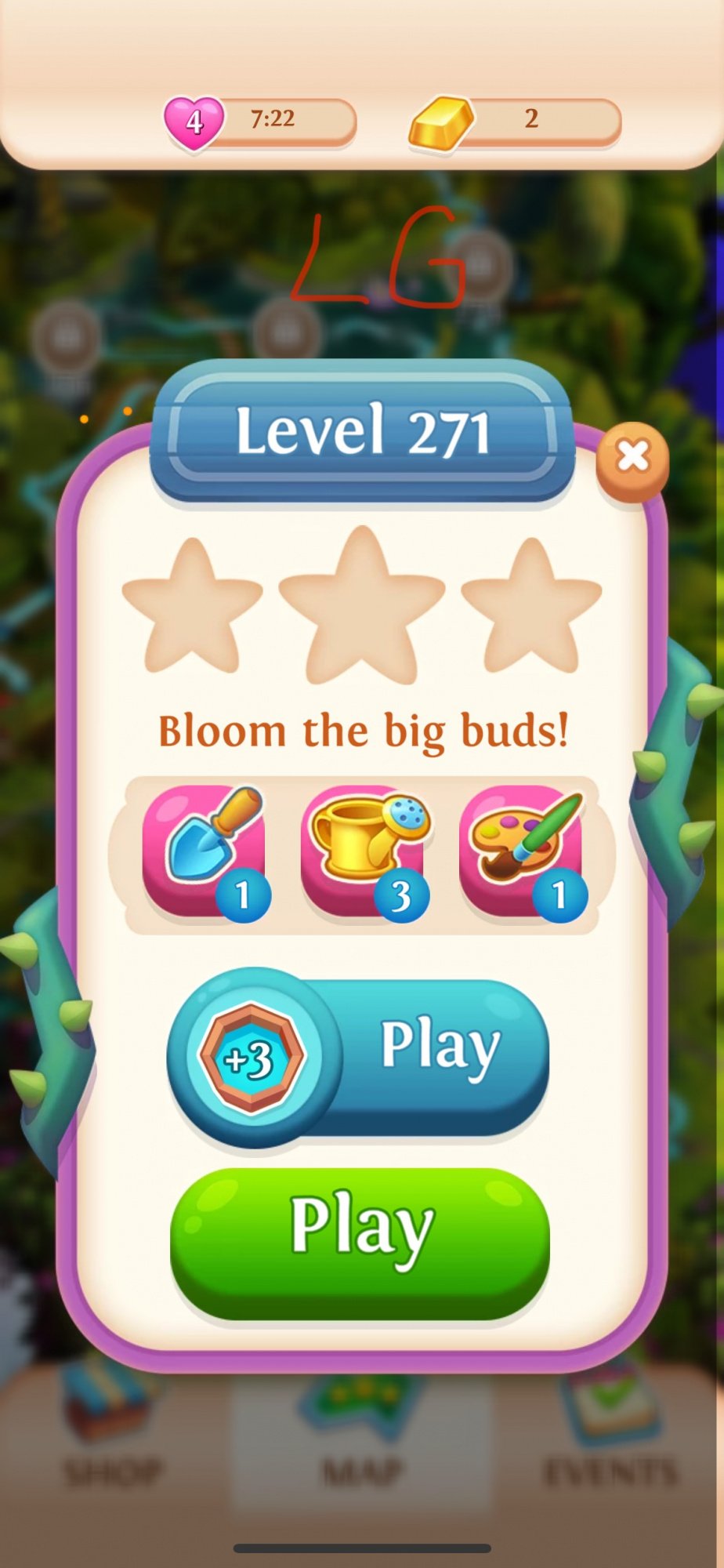This screenshot has width=724, height=1568.
Task: Open the gold bars balance
Action: [x=516, y=120]
